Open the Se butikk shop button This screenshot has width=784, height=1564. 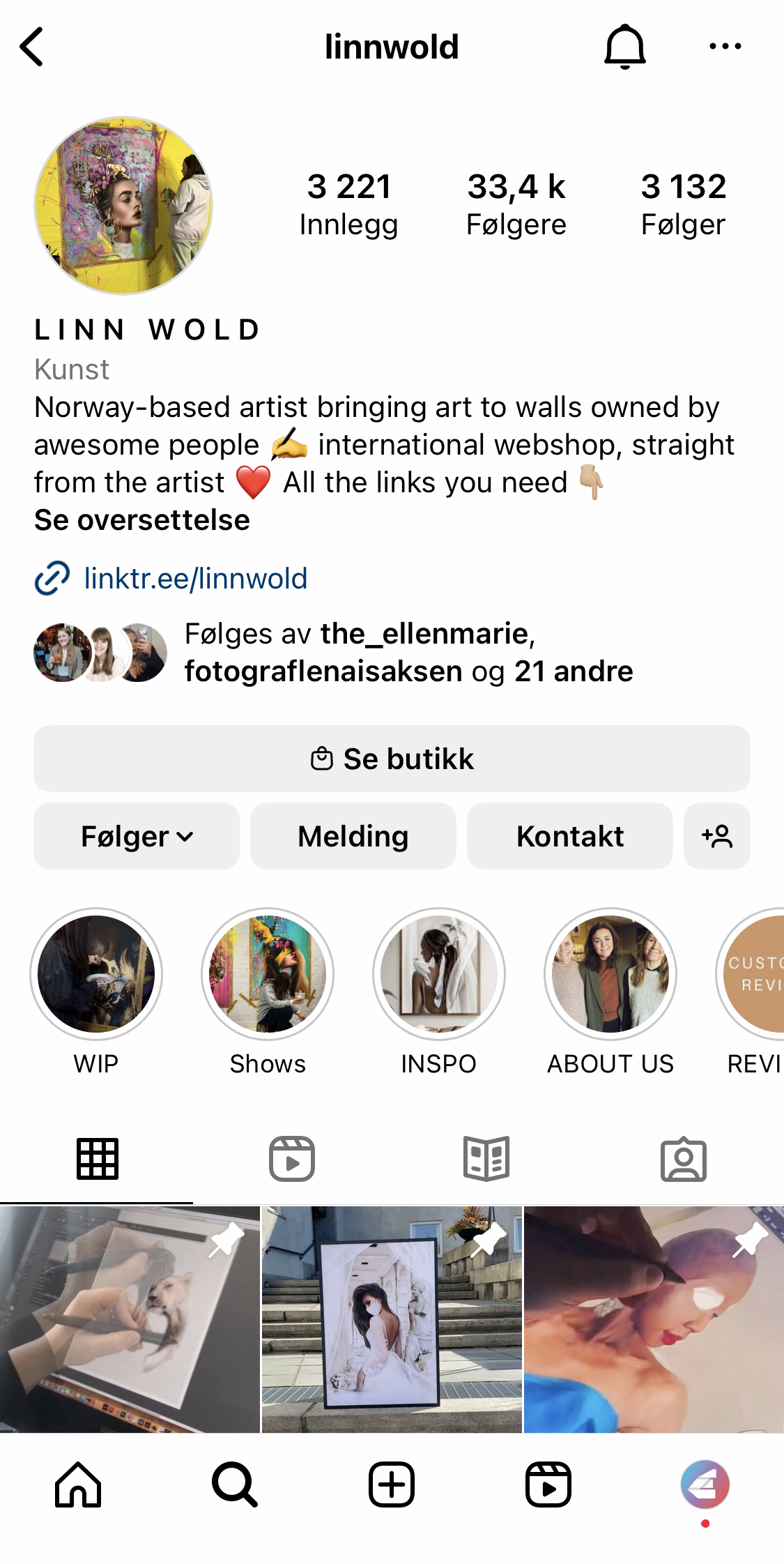[x=392, y=759]
